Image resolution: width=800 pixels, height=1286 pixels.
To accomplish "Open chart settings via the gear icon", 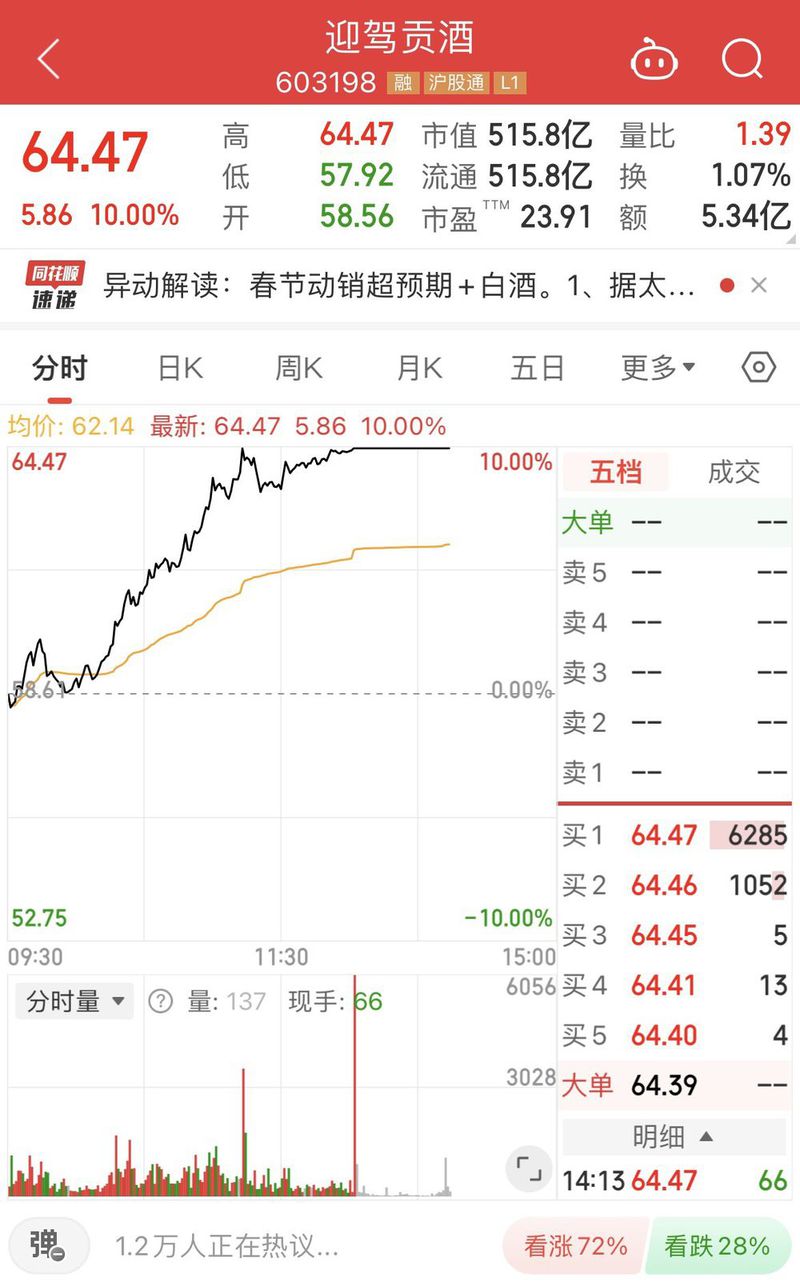I will point(758,368).
